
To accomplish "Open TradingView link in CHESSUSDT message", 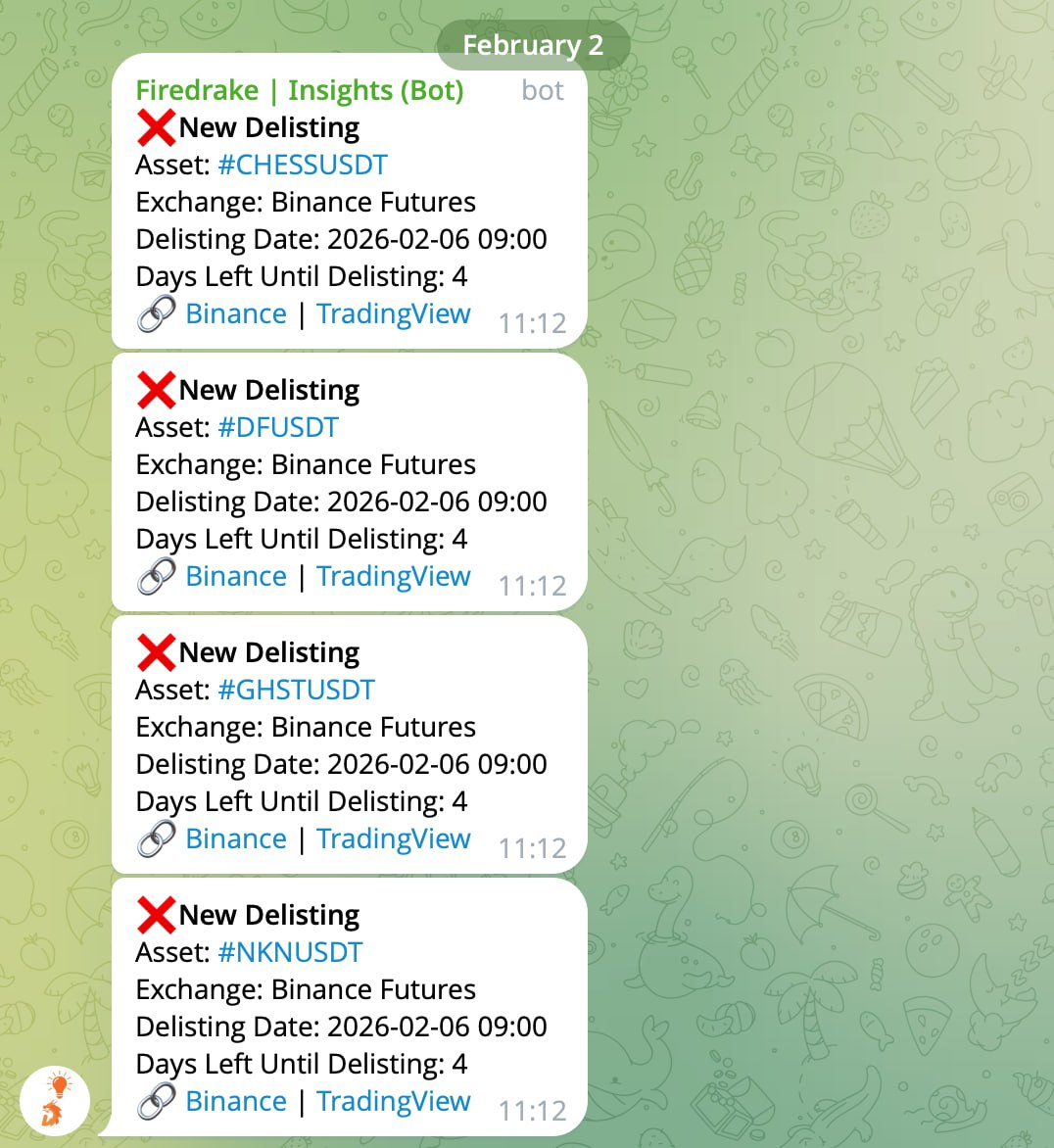I will coord(393,314).
